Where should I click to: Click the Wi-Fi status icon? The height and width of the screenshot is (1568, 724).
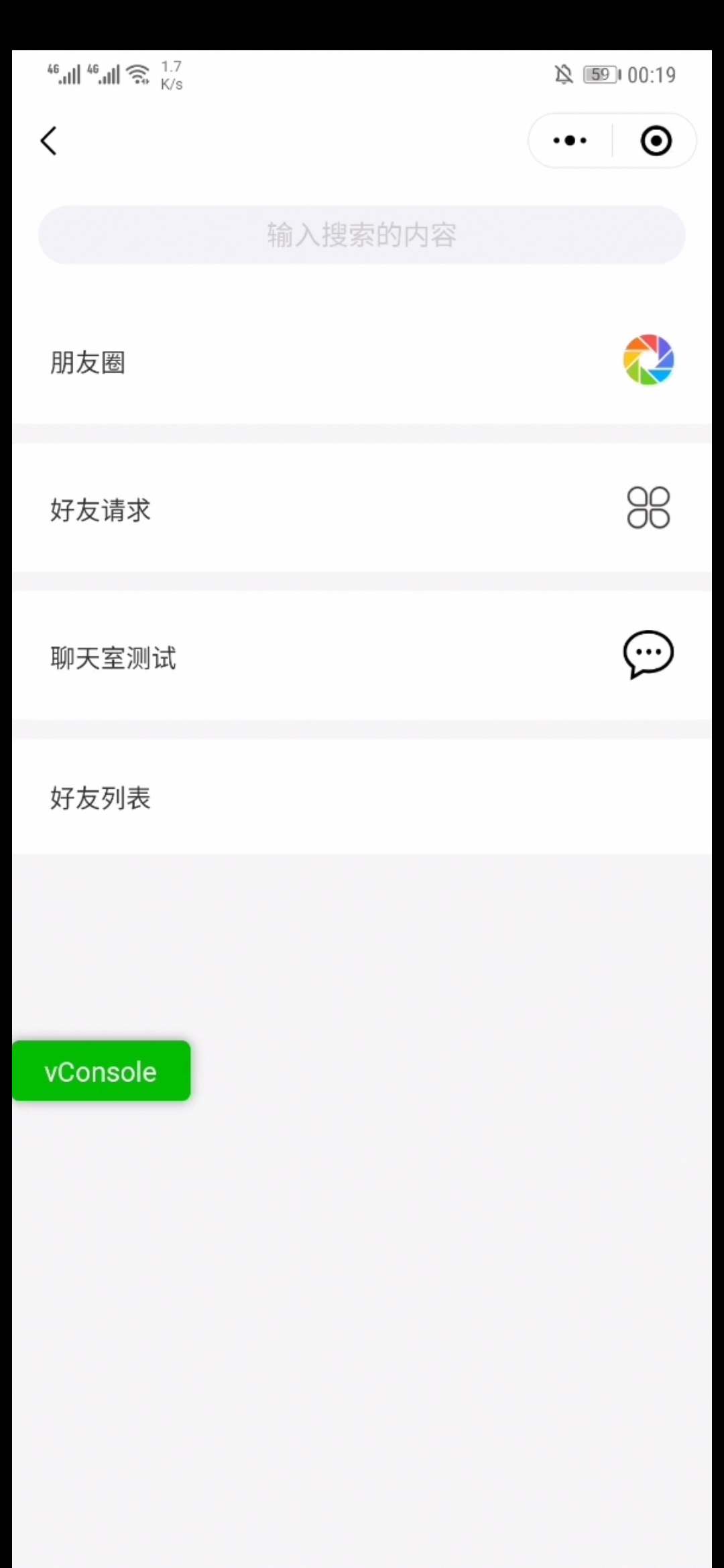pyautogui.click(x=139, y=74)
